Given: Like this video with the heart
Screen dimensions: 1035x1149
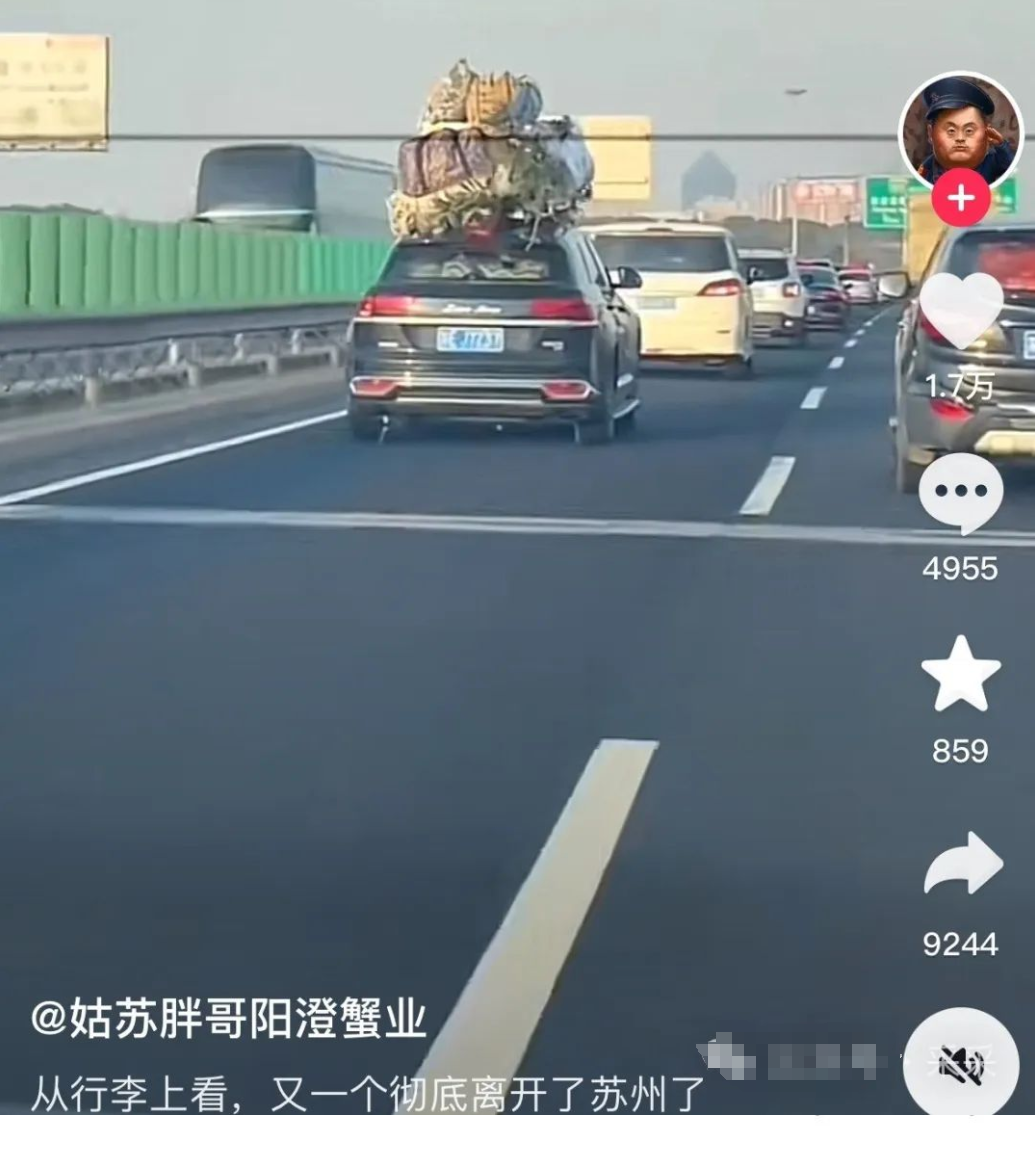Looking at the screenshot, I should pos(960,309).
